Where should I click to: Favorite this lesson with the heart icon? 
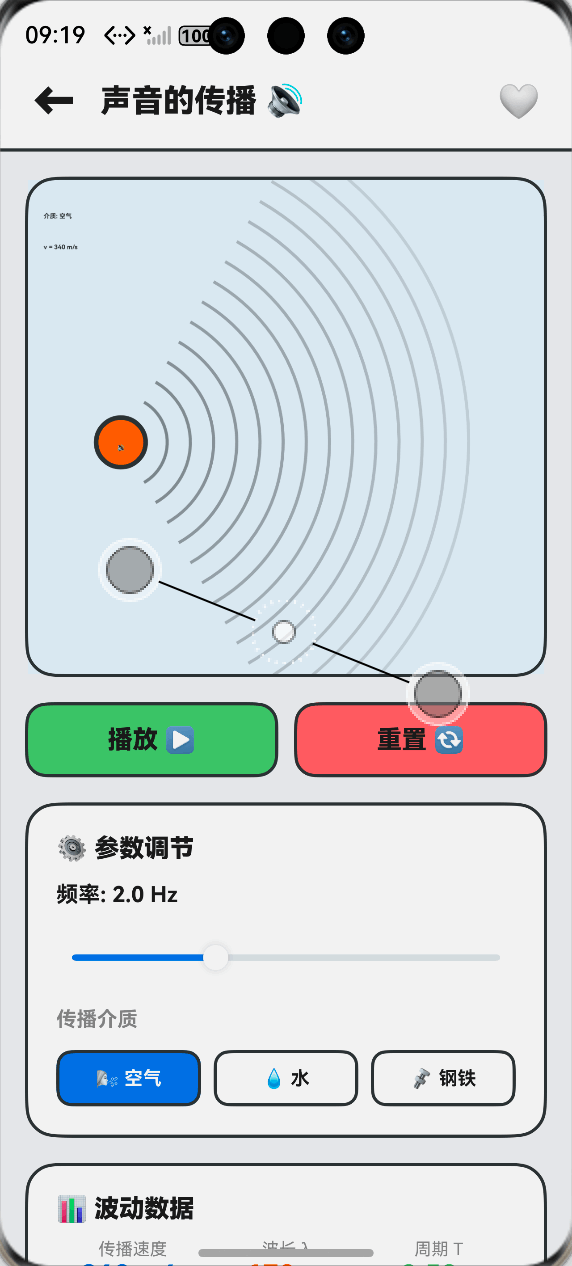click(x=518, y=101)
